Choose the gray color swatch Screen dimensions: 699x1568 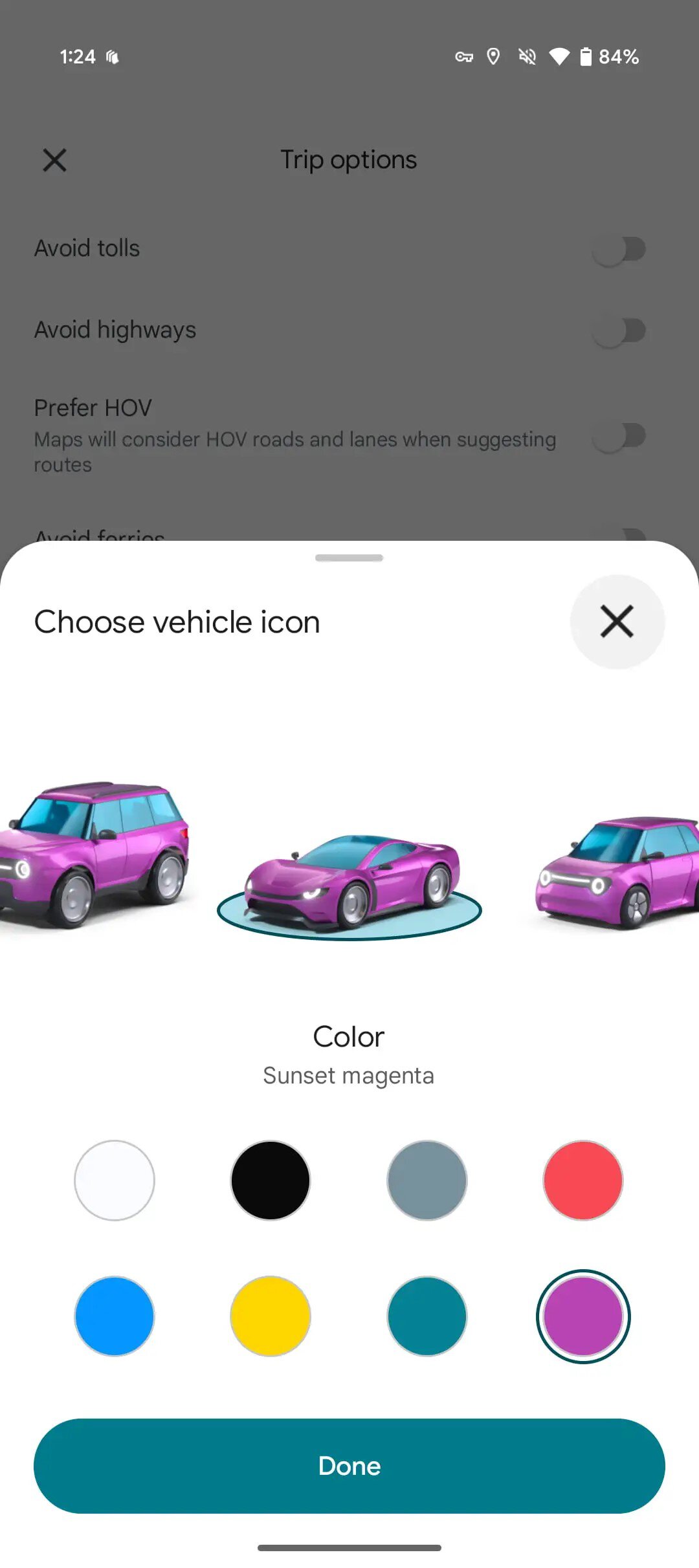tap(427, 1181)
